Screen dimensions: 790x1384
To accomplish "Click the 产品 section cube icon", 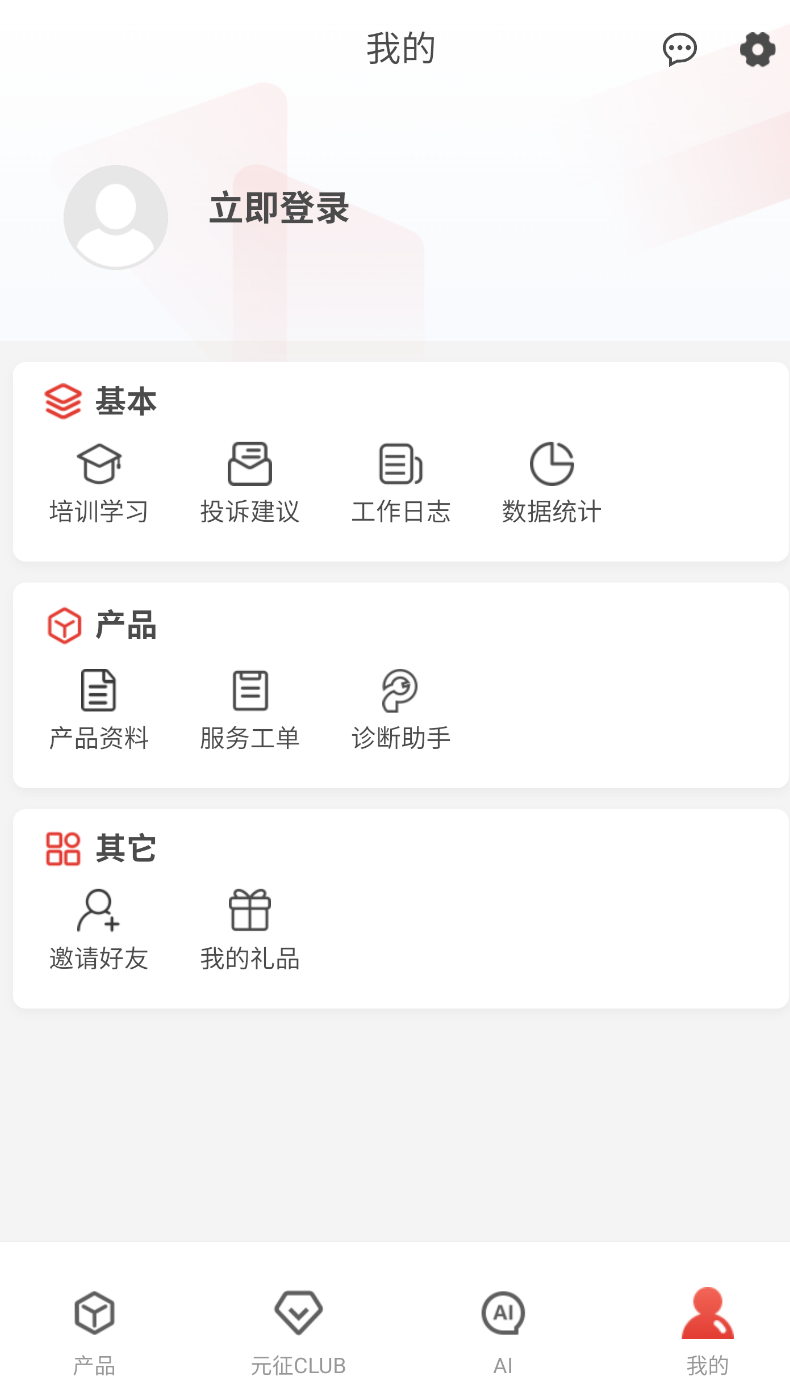I will [63, 624].
